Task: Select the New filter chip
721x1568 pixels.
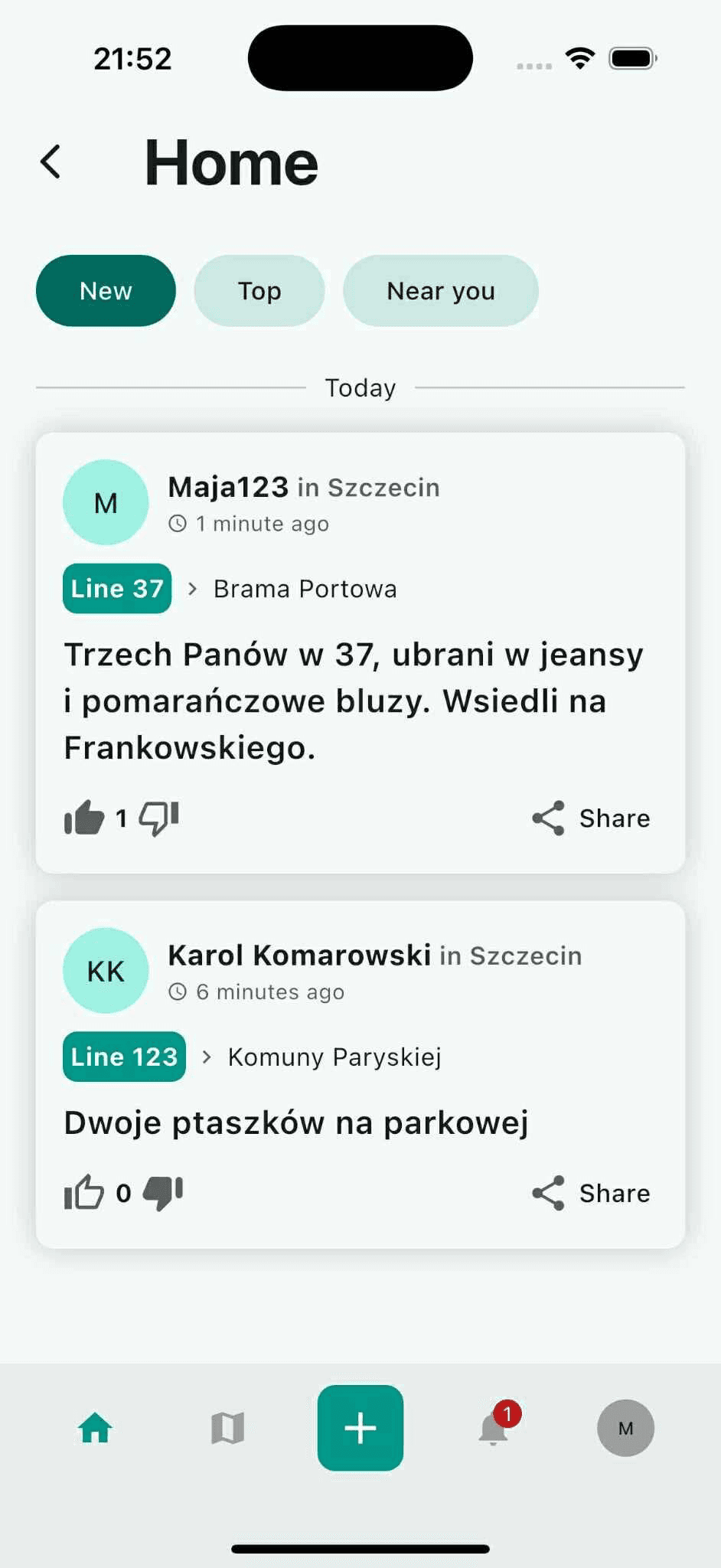Action: [106, 291]
